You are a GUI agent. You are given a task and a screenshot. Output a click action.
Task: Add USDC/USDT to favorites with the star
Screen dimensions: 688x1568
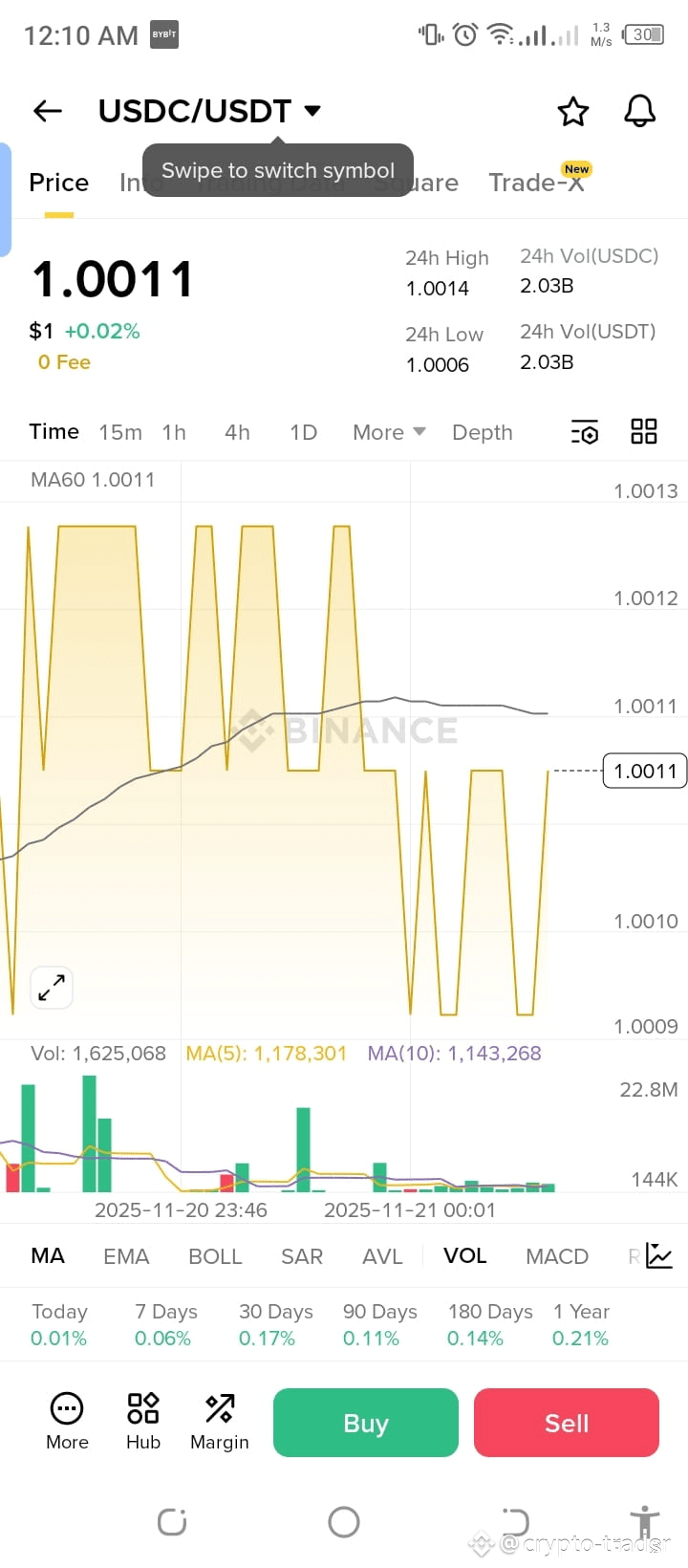(573, 112)
